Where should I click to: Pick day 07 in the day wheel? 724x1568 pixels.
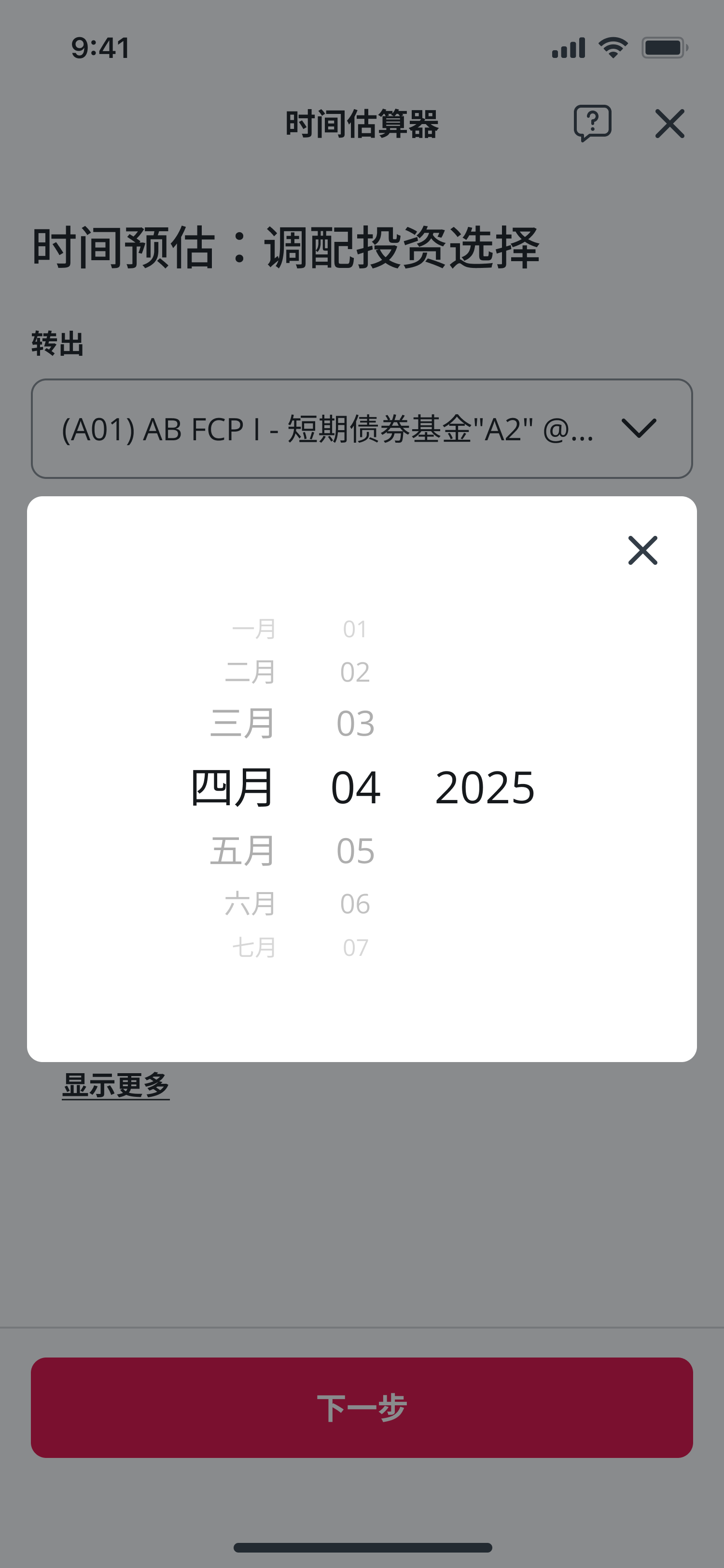355,947
